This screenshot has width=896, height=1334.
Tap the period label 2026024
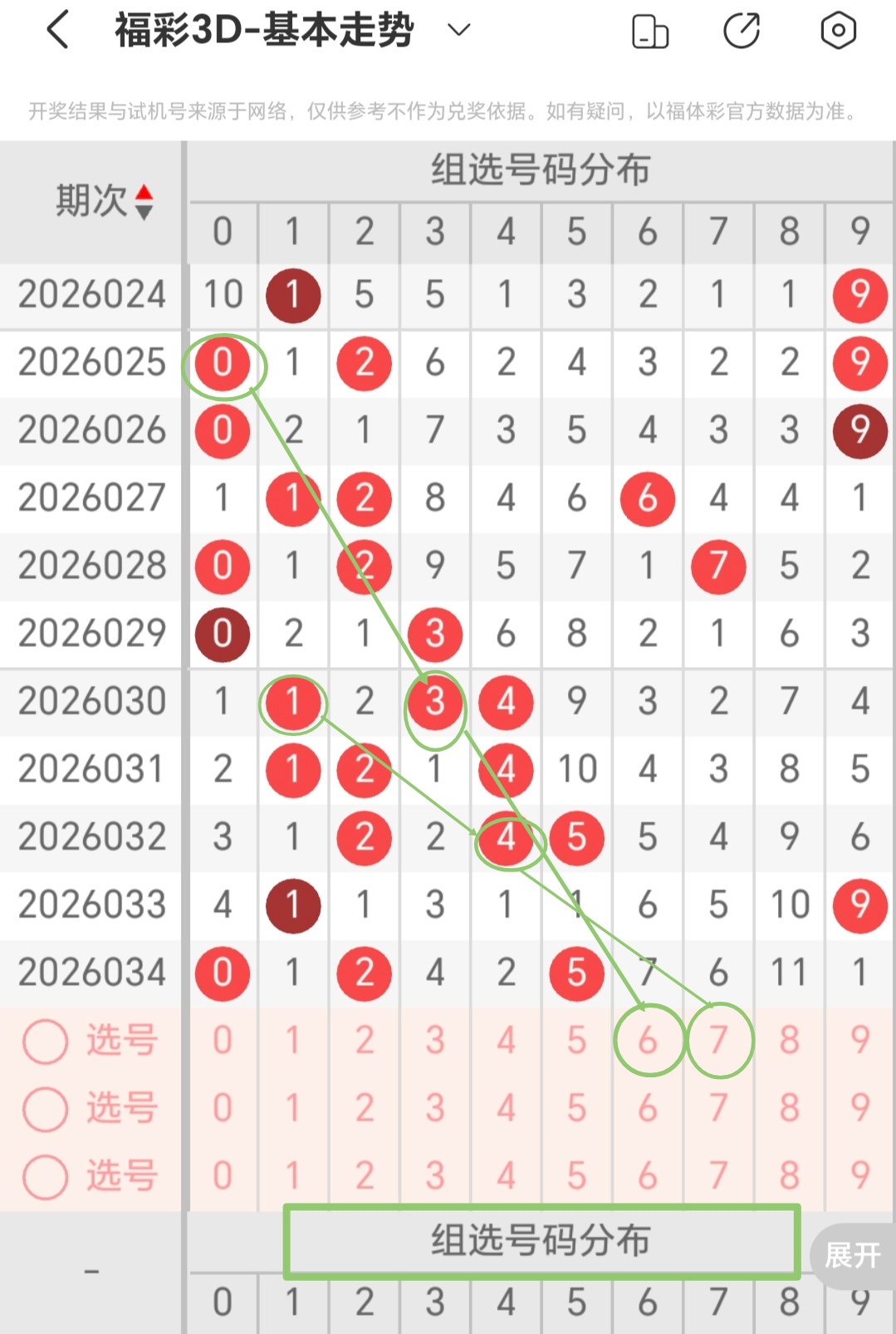tap(91, 294)
